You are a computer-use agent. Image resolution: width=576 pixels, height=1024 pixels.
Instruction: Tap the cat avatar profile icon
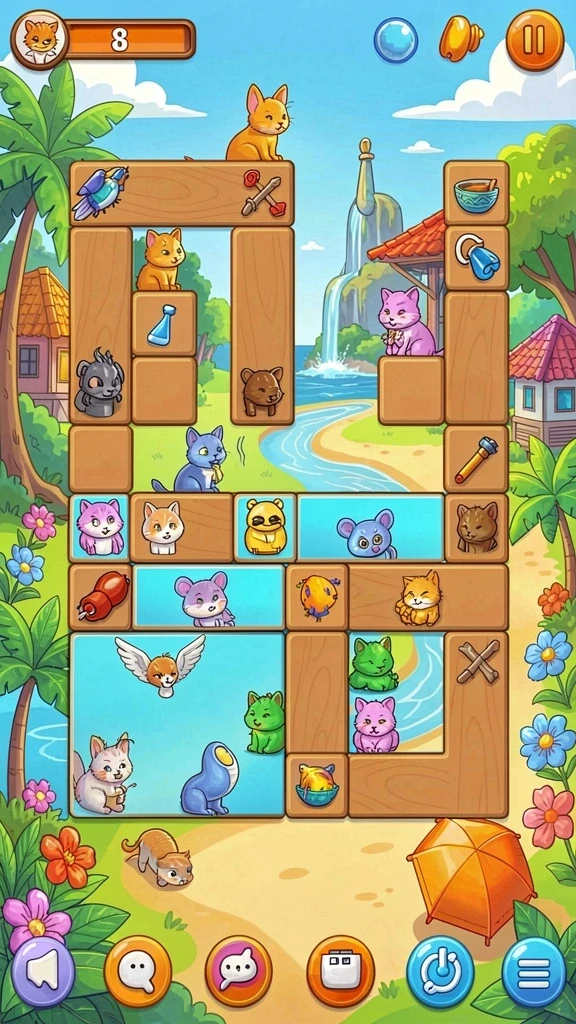click(x=39, y=39)
